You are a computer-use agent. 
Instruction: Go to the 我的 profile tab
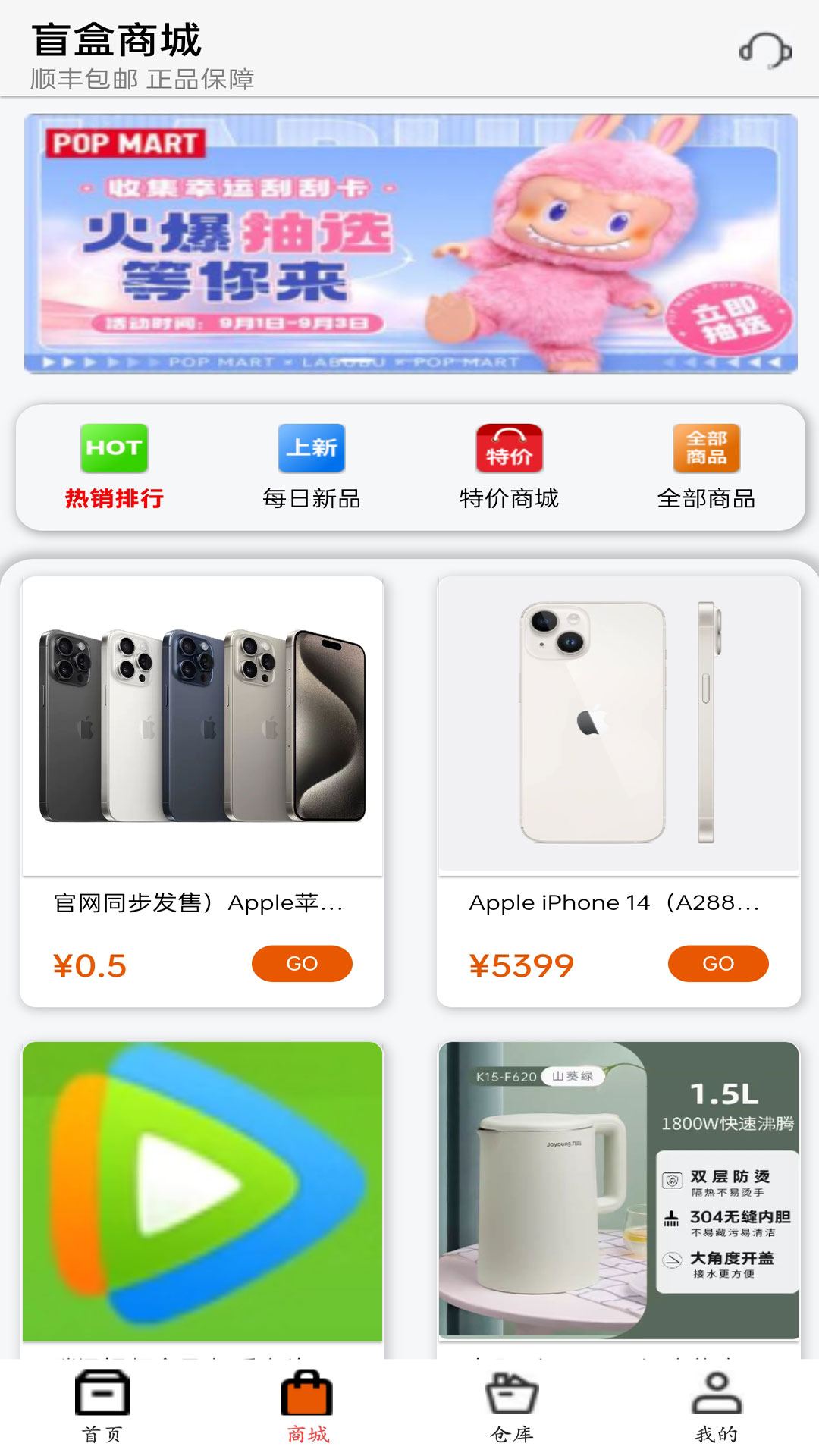[717, 1407]
